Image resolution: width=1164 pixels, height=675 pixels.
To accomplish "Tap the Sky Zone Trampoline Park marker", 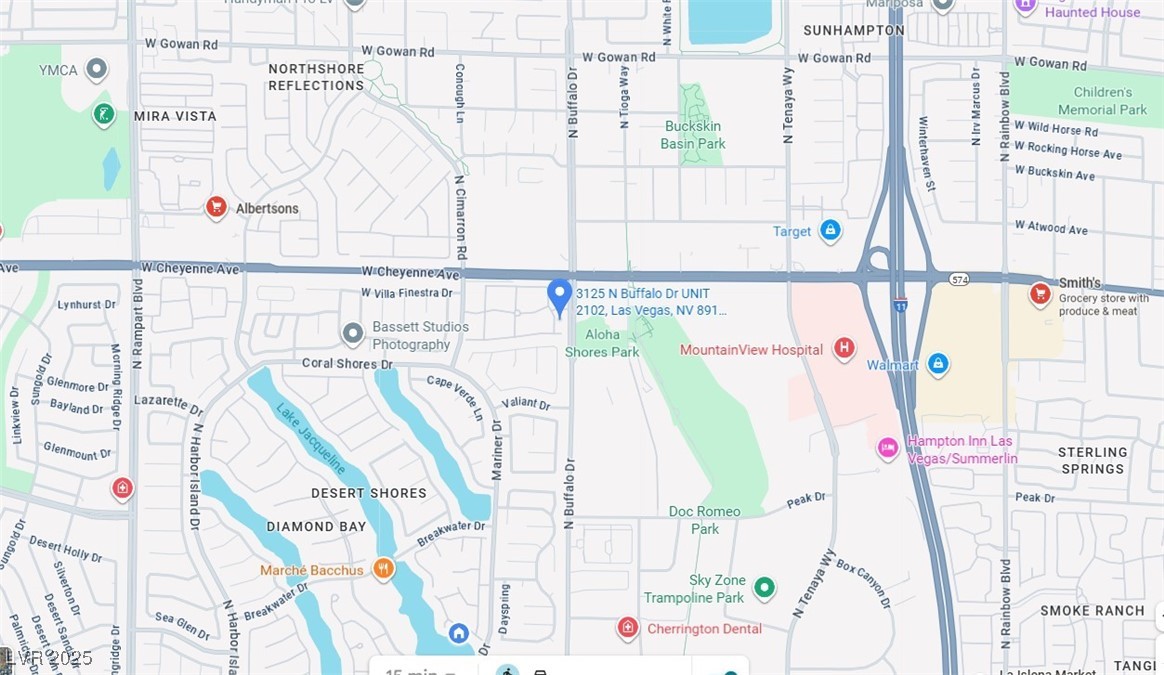I will click(x=765, y=588).
